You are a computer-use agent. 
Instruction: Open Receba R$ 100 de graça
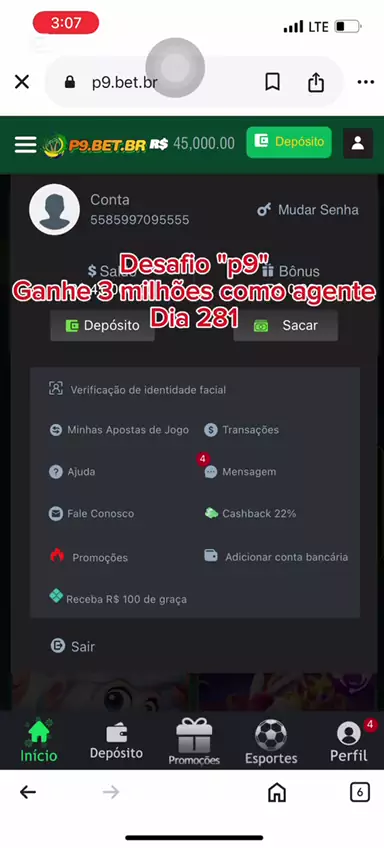click(118, 598)
